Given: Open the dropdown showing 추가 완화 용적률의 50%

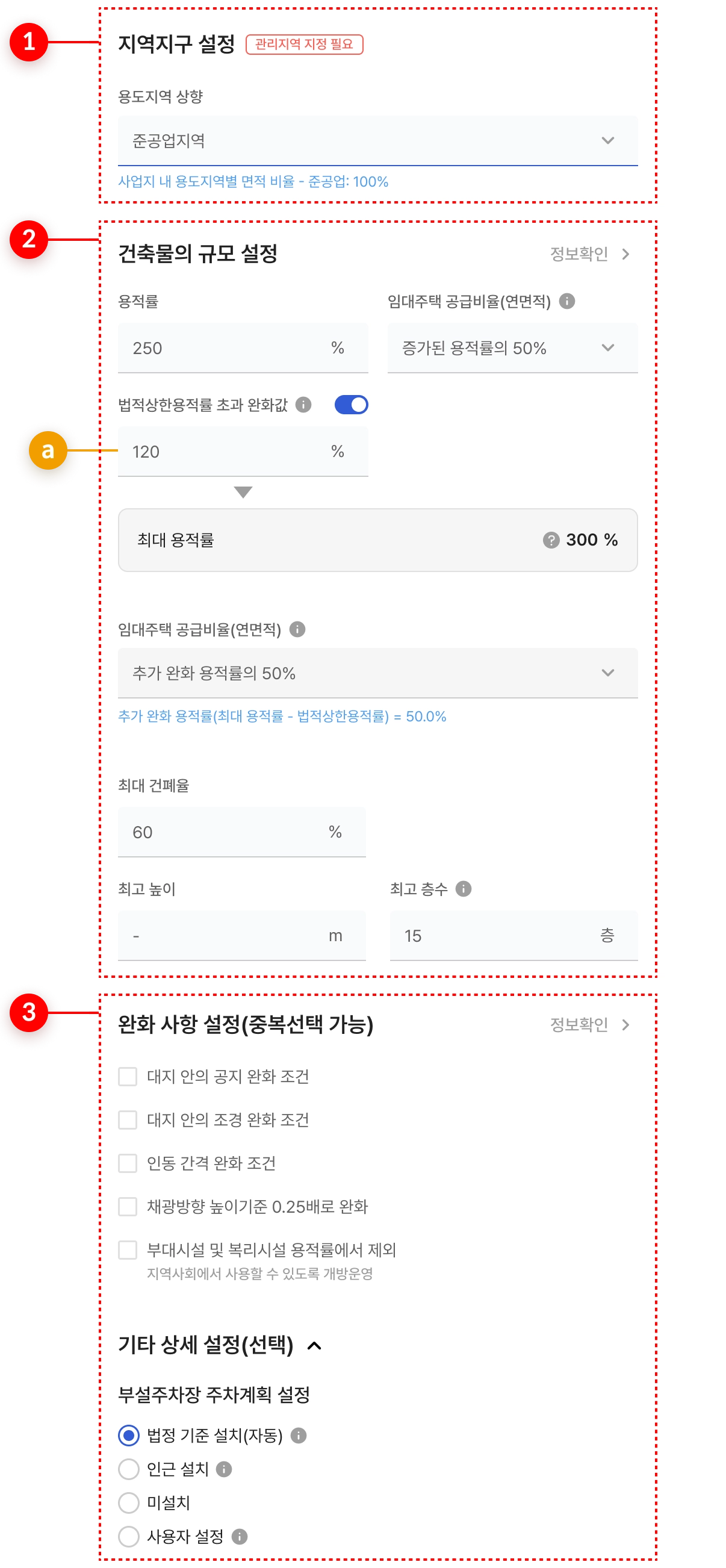Looking at the screenshot, I should click(x=377, y=673).
